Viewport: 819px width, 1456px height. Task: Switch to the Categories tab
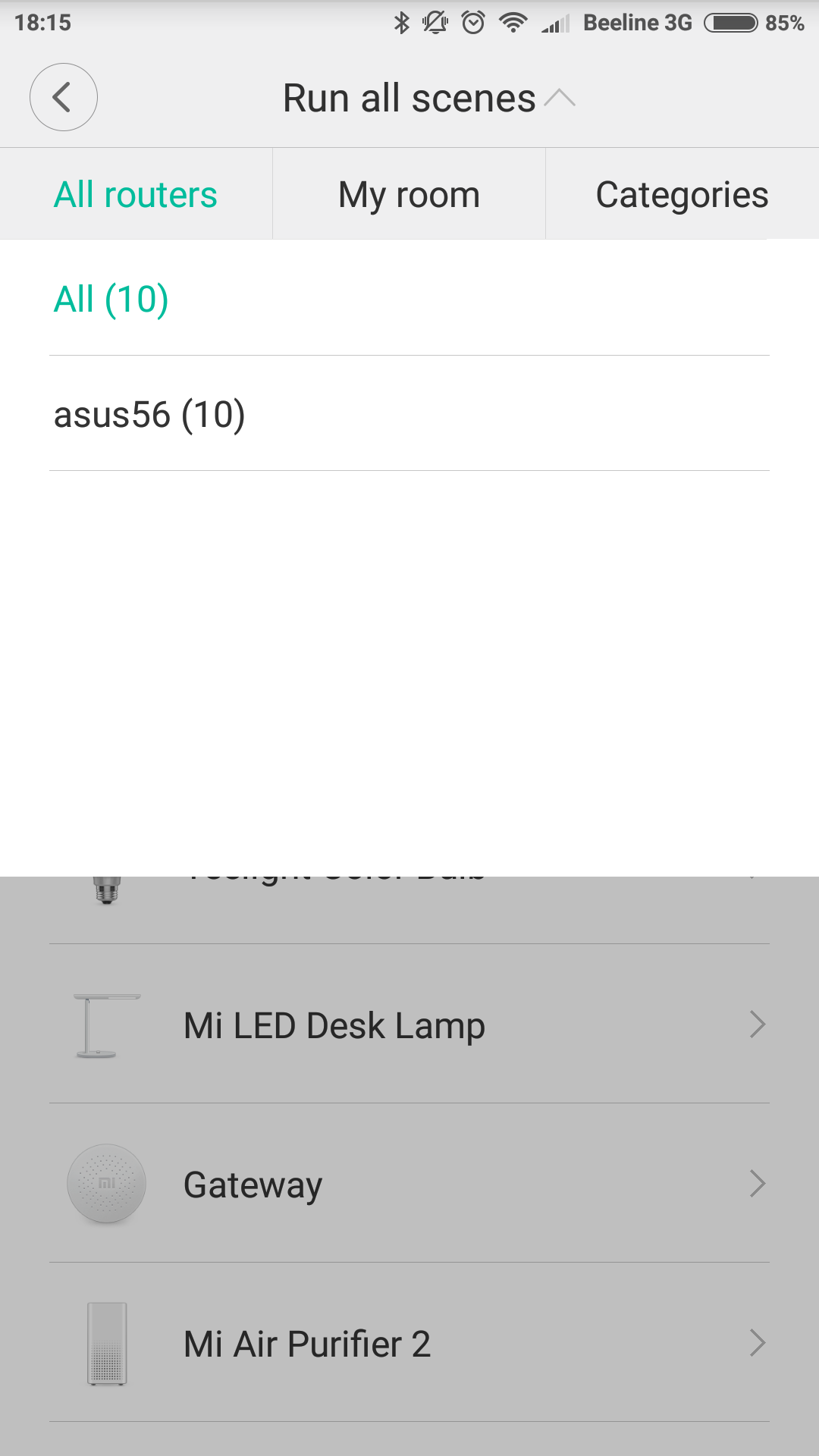(x=682, y=194)
